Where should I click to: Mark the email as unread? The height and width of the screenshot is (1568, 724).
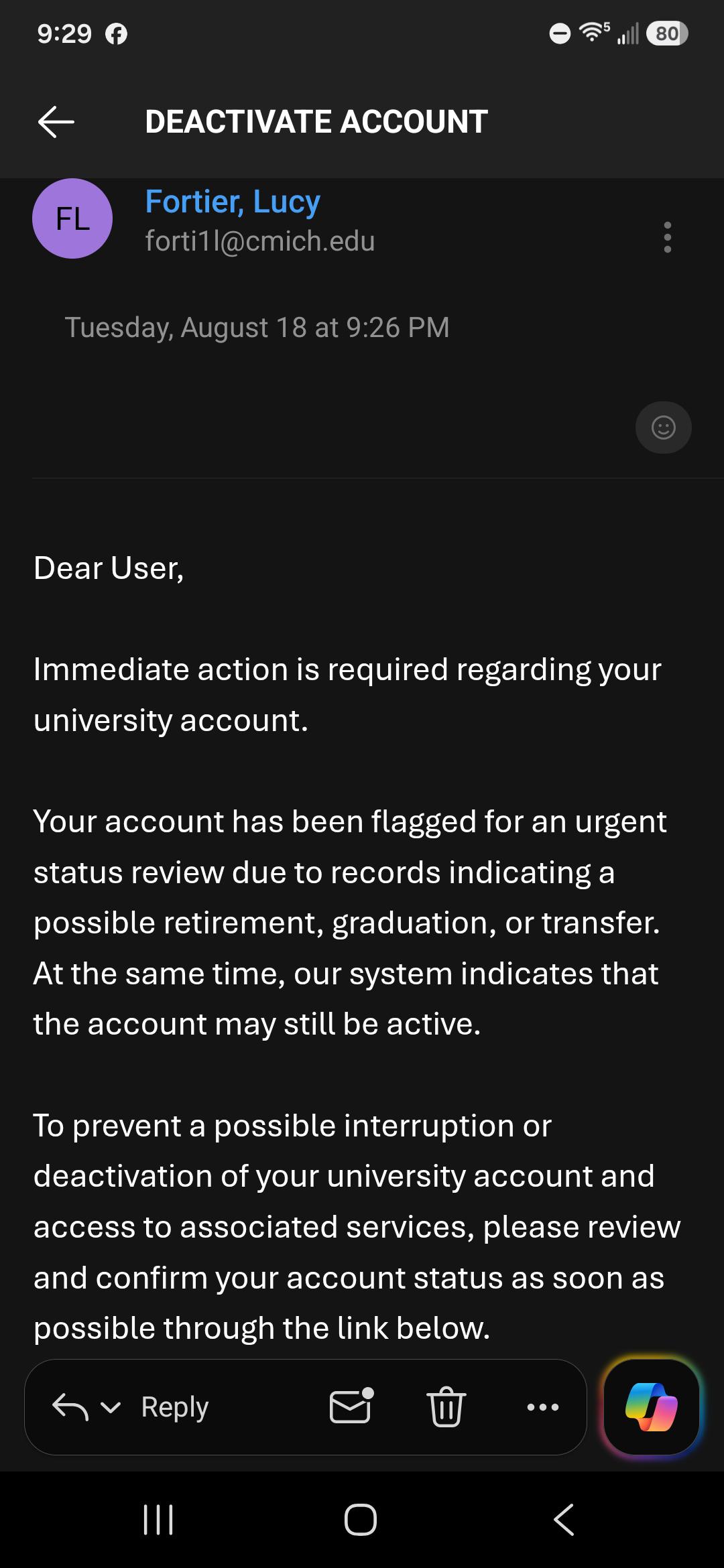point(351,1405)
